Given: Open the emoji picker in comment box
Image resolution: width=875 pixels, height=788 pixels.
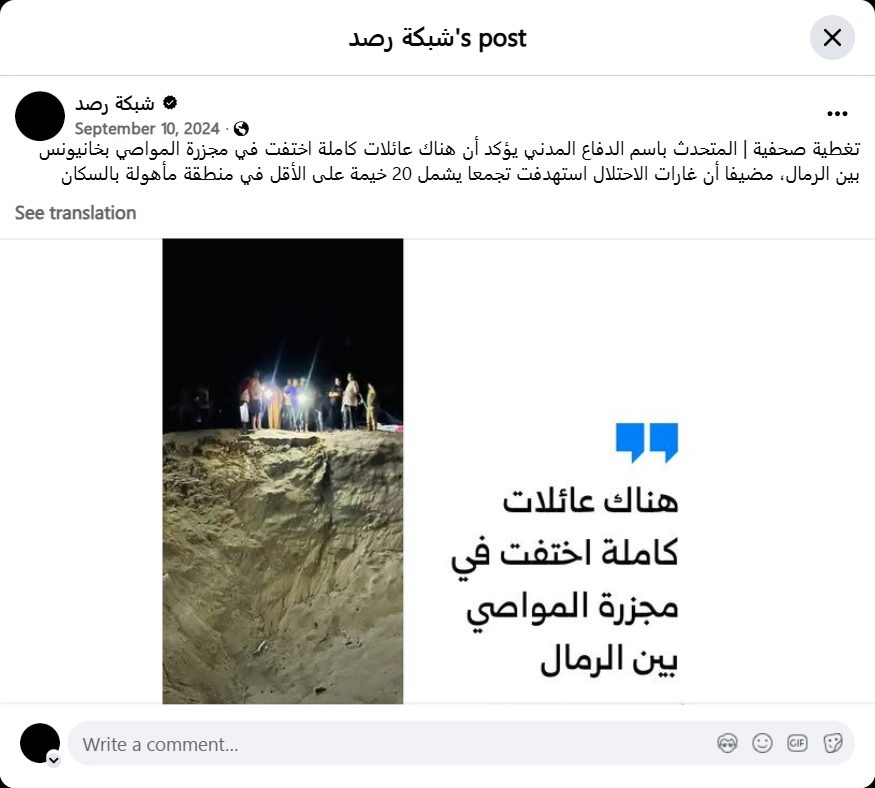Looking at the screenshot, I should tap(762, 743).
